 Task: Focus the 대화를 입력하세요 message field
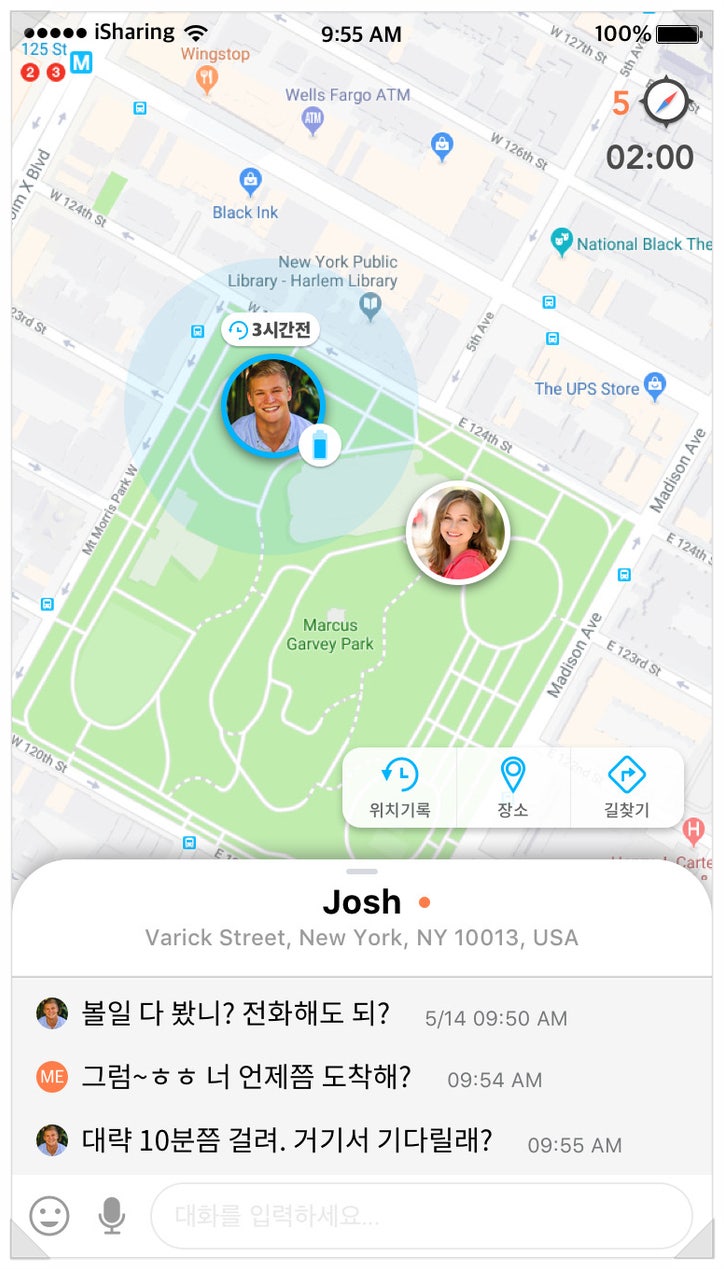coord(420,1216)
